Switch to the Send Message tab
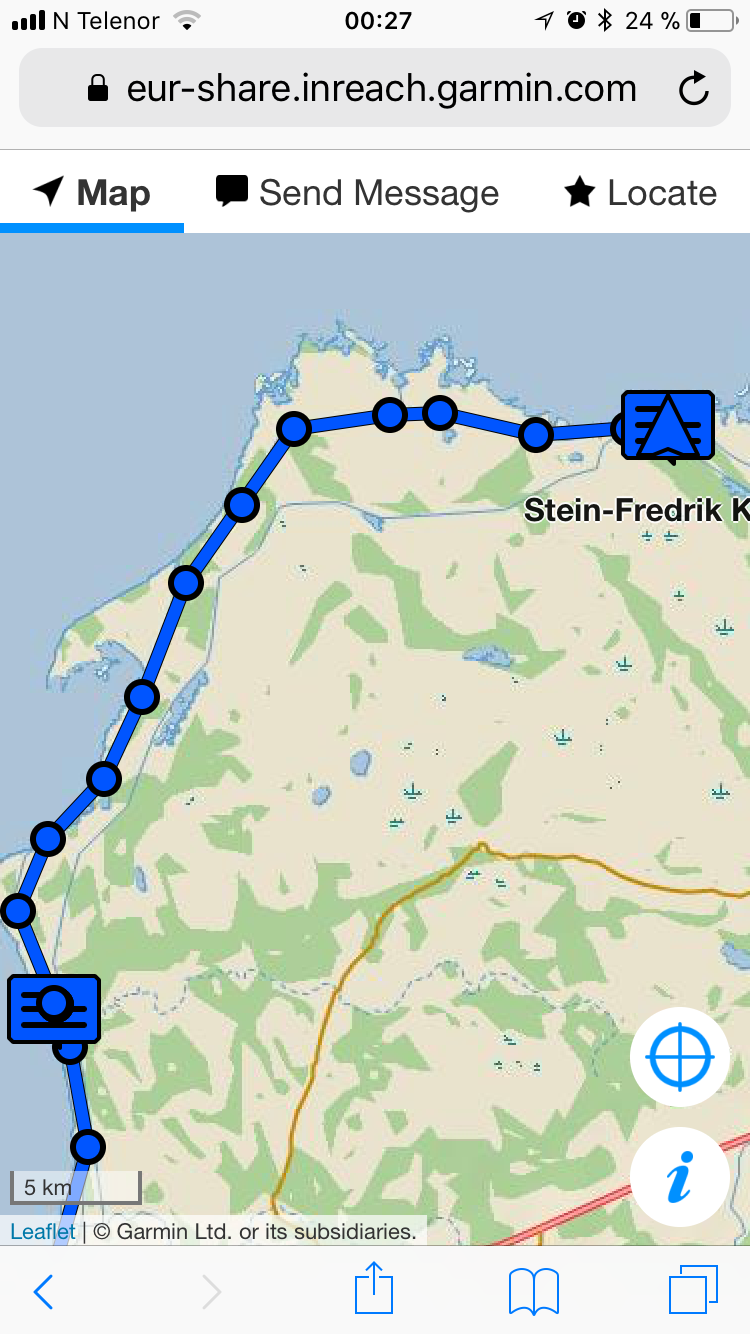This screenshot has height=1334, width=750. tap(358, 192)
